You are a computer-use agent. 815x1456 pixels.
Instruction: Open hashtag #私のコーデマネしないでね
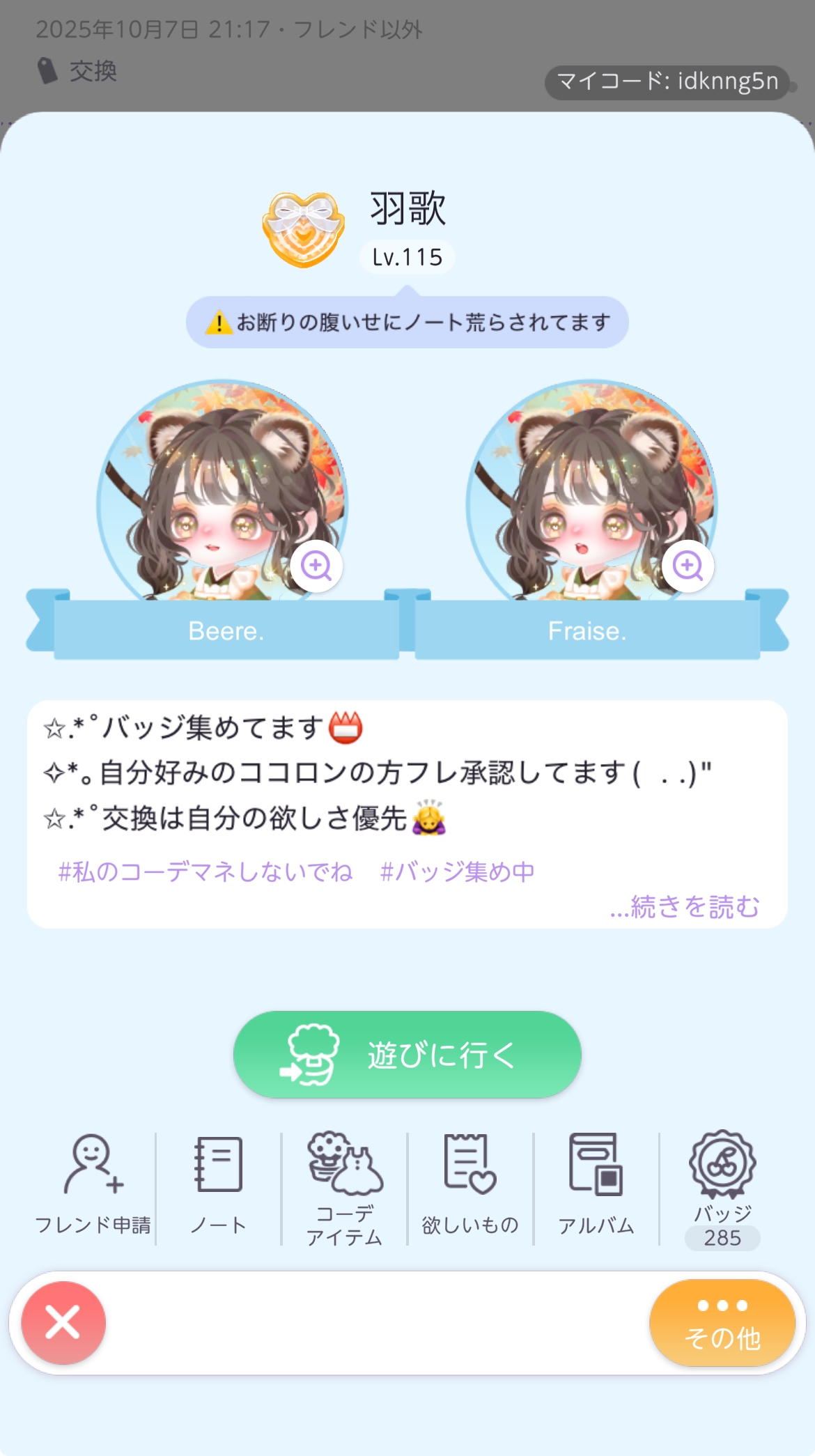(x=205, y=872)
